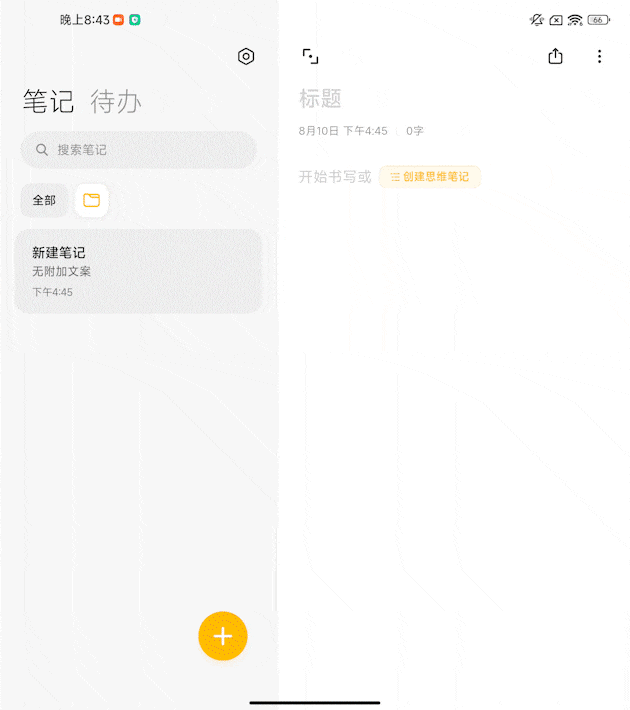Tap the 标题 title field
Viewport: 630px width, 710px height.
321,99
